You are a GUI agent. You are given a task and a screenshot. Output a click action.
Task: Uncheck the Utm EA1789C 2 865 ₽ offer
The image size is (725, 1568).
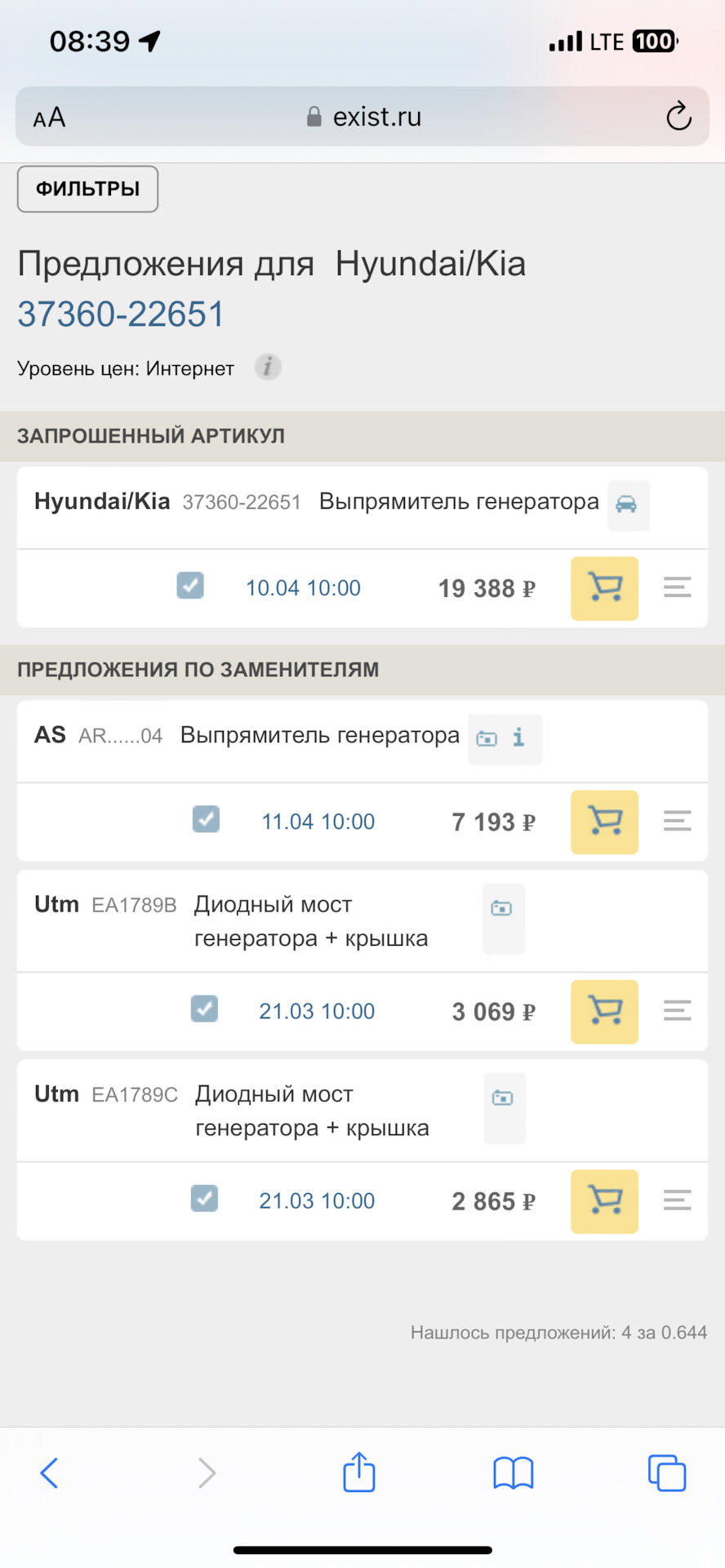[x=204, y=1199]
